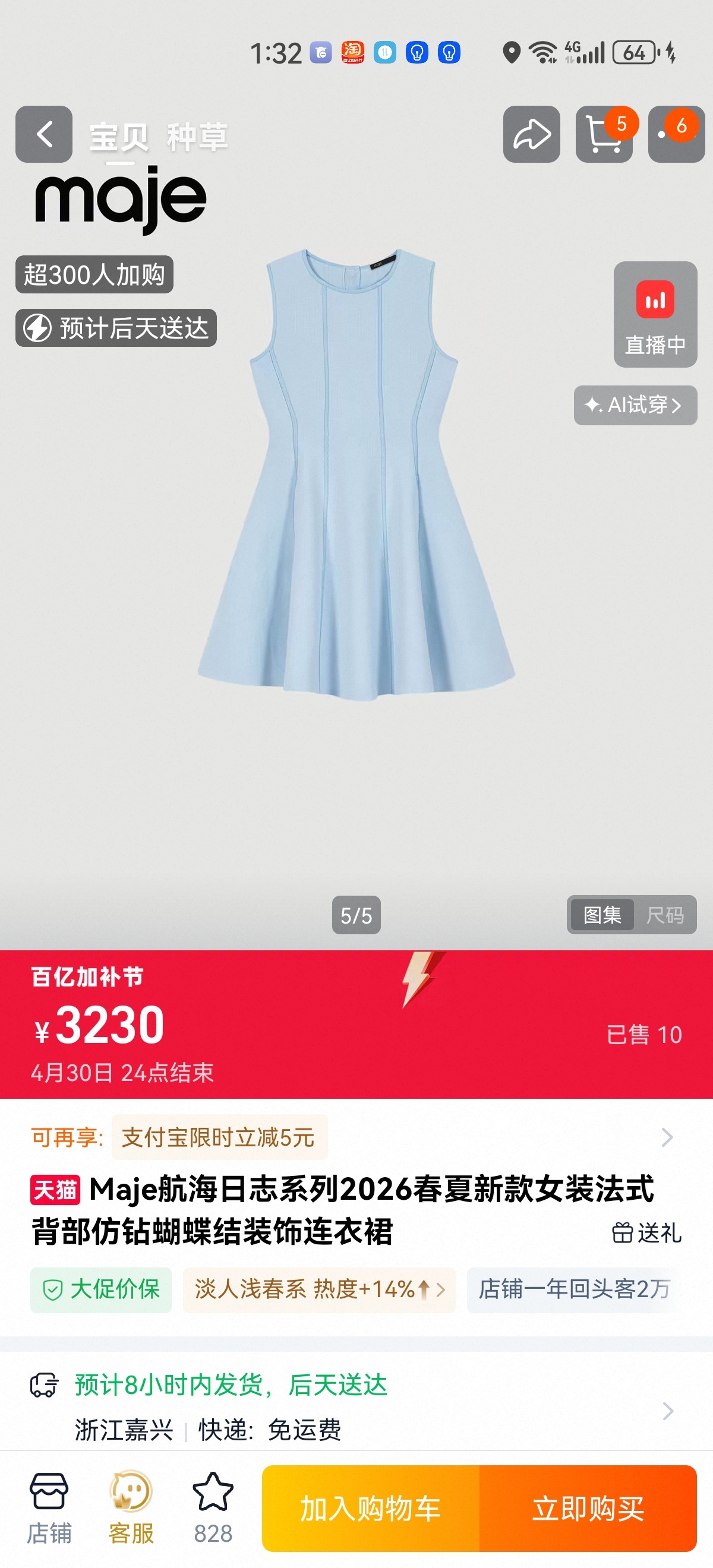Contact 客服 customer service
The width and height of the screenshot is (713, 1568).
[131, 1509]
